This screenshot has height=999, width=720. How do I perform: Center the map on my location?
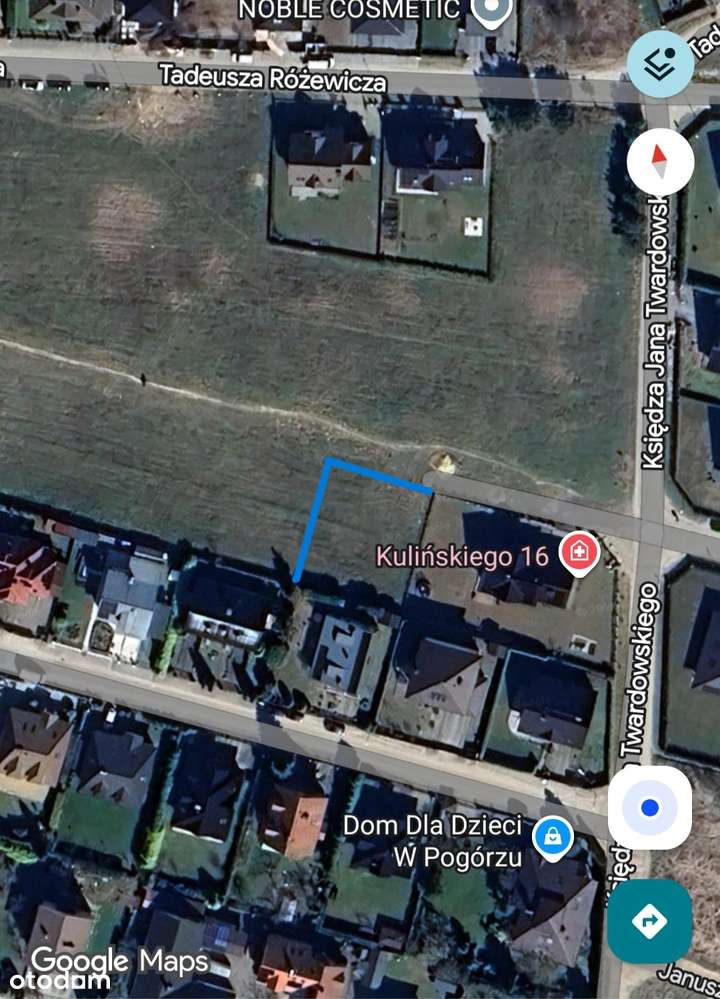click(649, 807)
